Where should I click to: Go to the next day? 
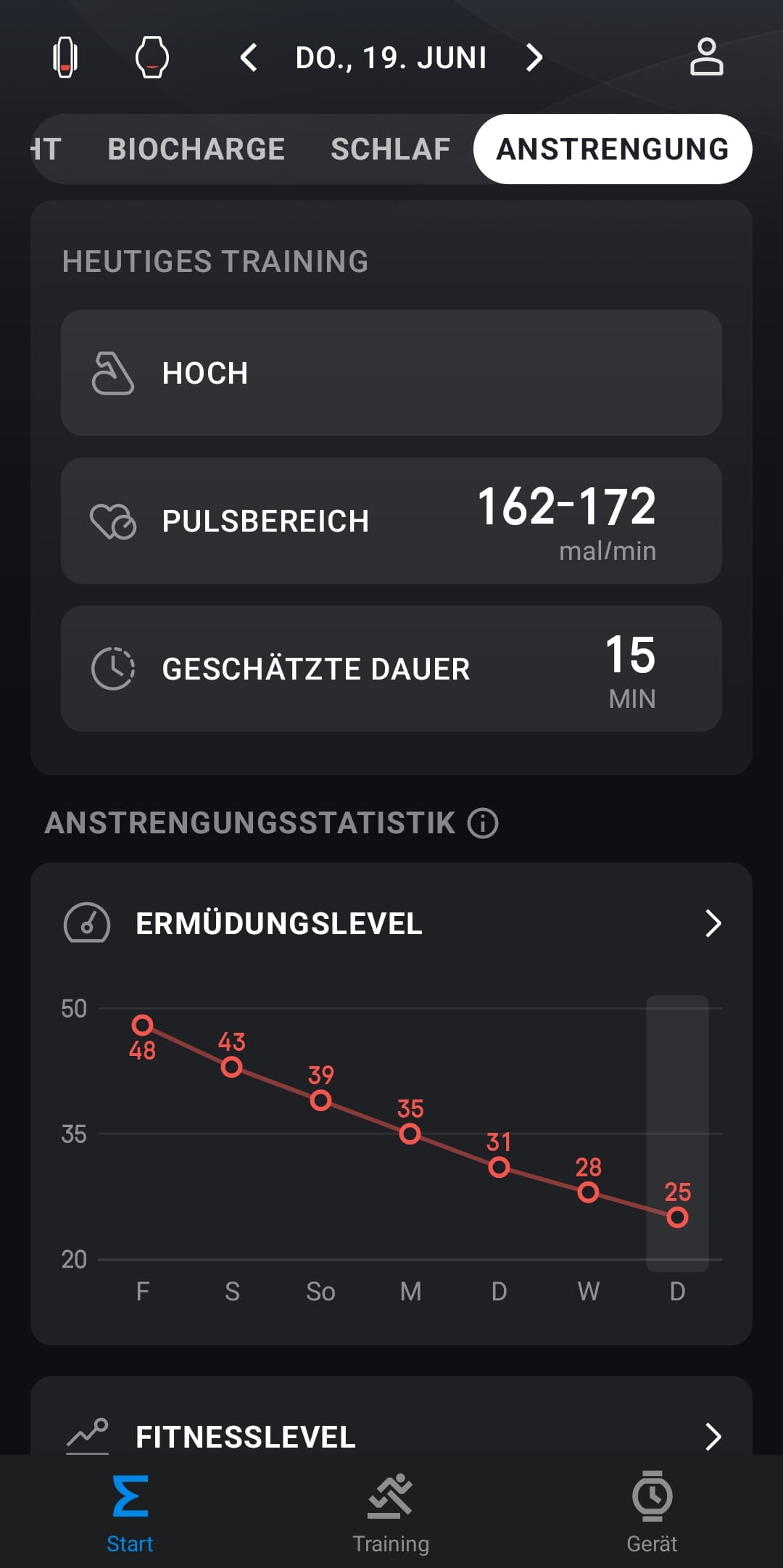coord(534,57)
